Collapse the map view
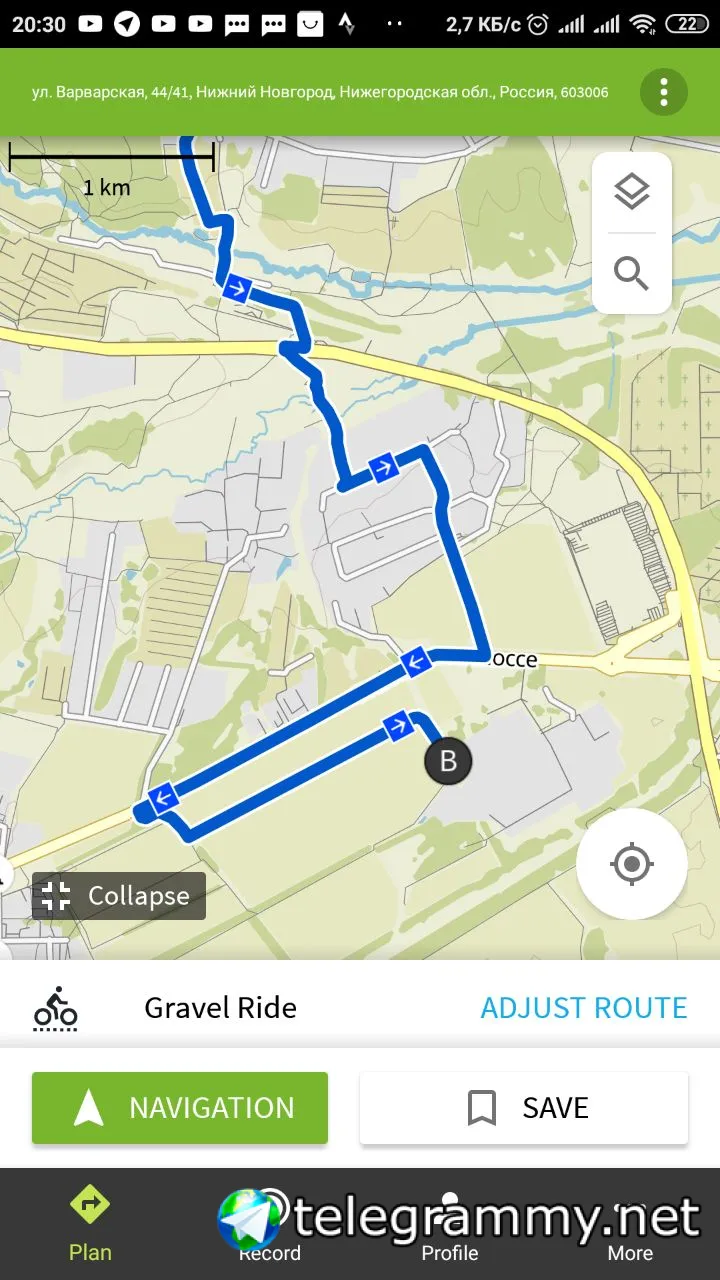 click(x=119, y=896)
